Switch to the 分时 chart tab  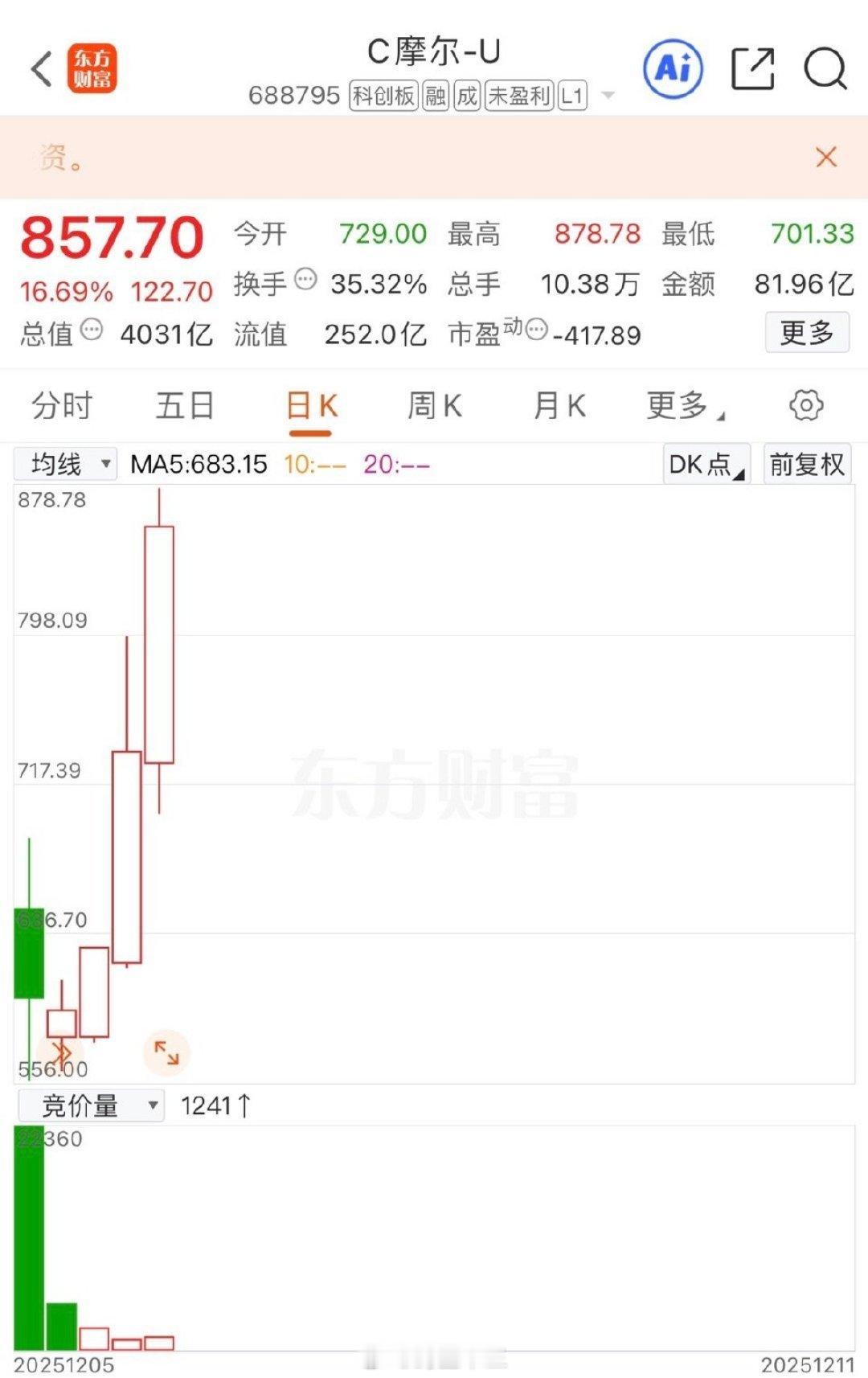(x=63, y=406)
